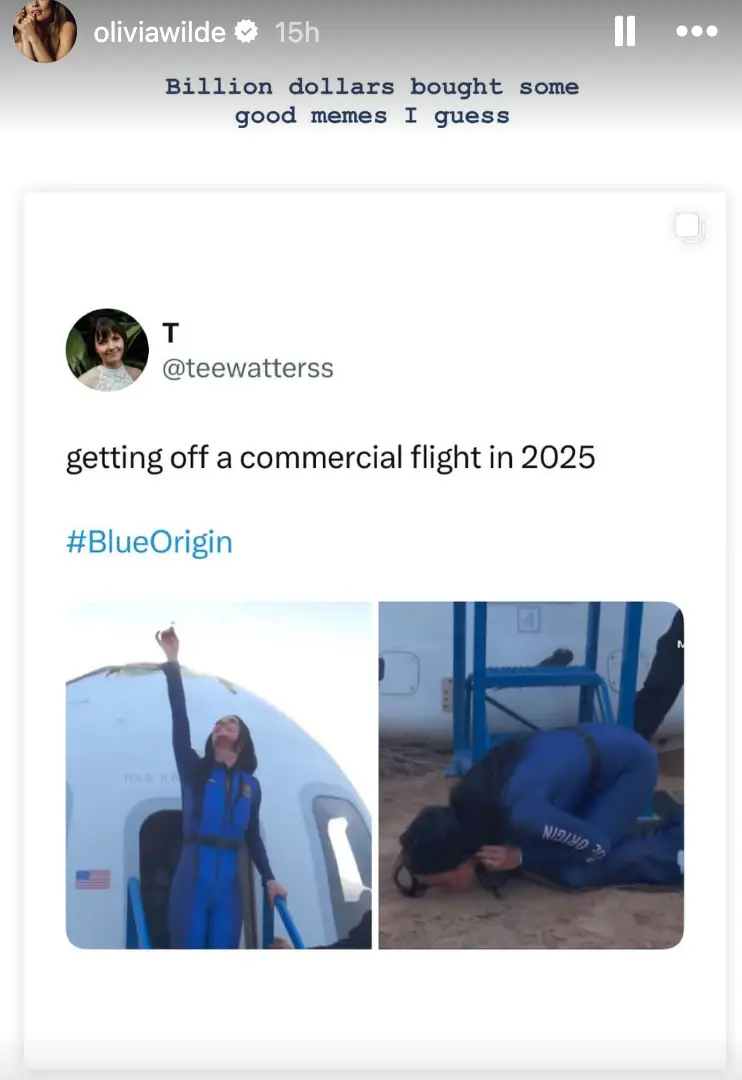Click the tweet author's circular avatar
742x1080 pixels.
107,350
